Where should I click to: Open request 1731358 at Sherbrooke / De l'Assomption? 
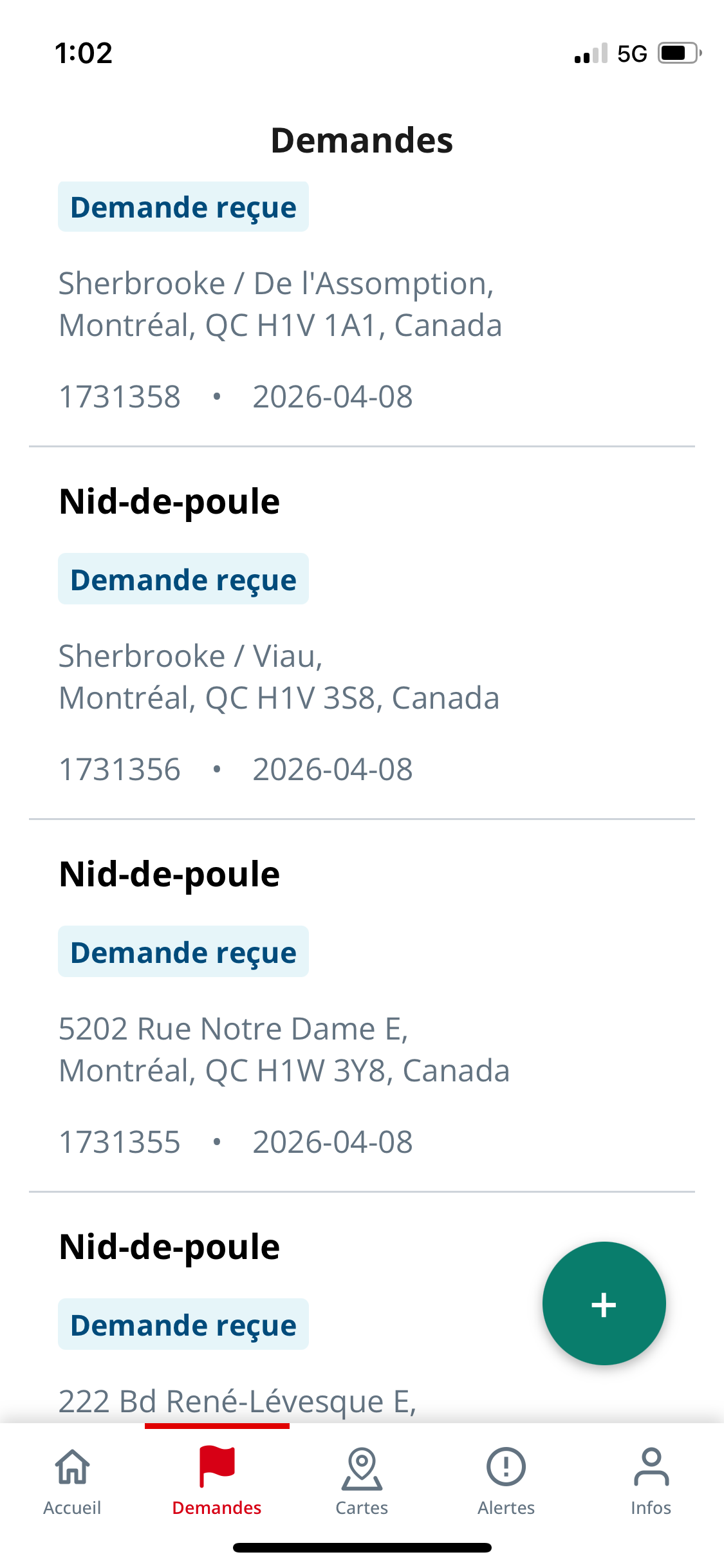coord(280,304)
